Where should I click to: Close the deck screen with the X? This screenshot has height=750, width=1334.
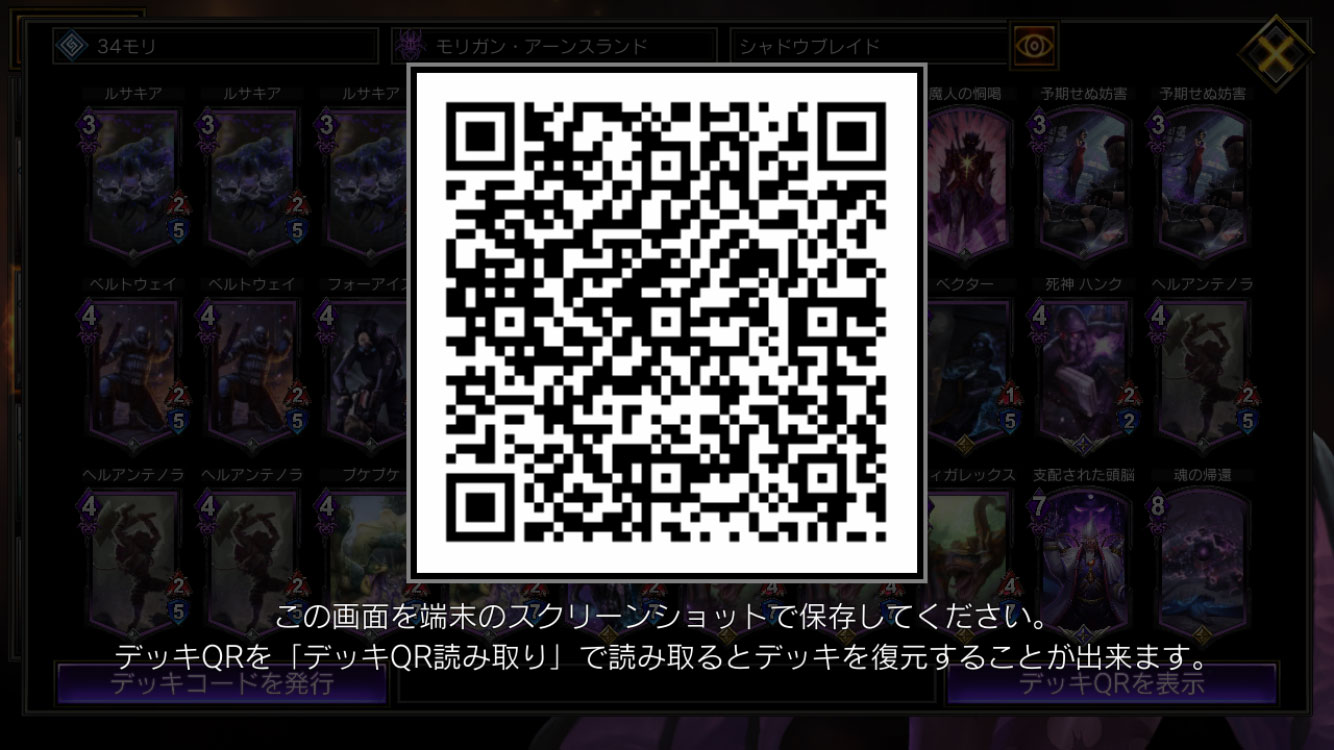coord(1275,52)
